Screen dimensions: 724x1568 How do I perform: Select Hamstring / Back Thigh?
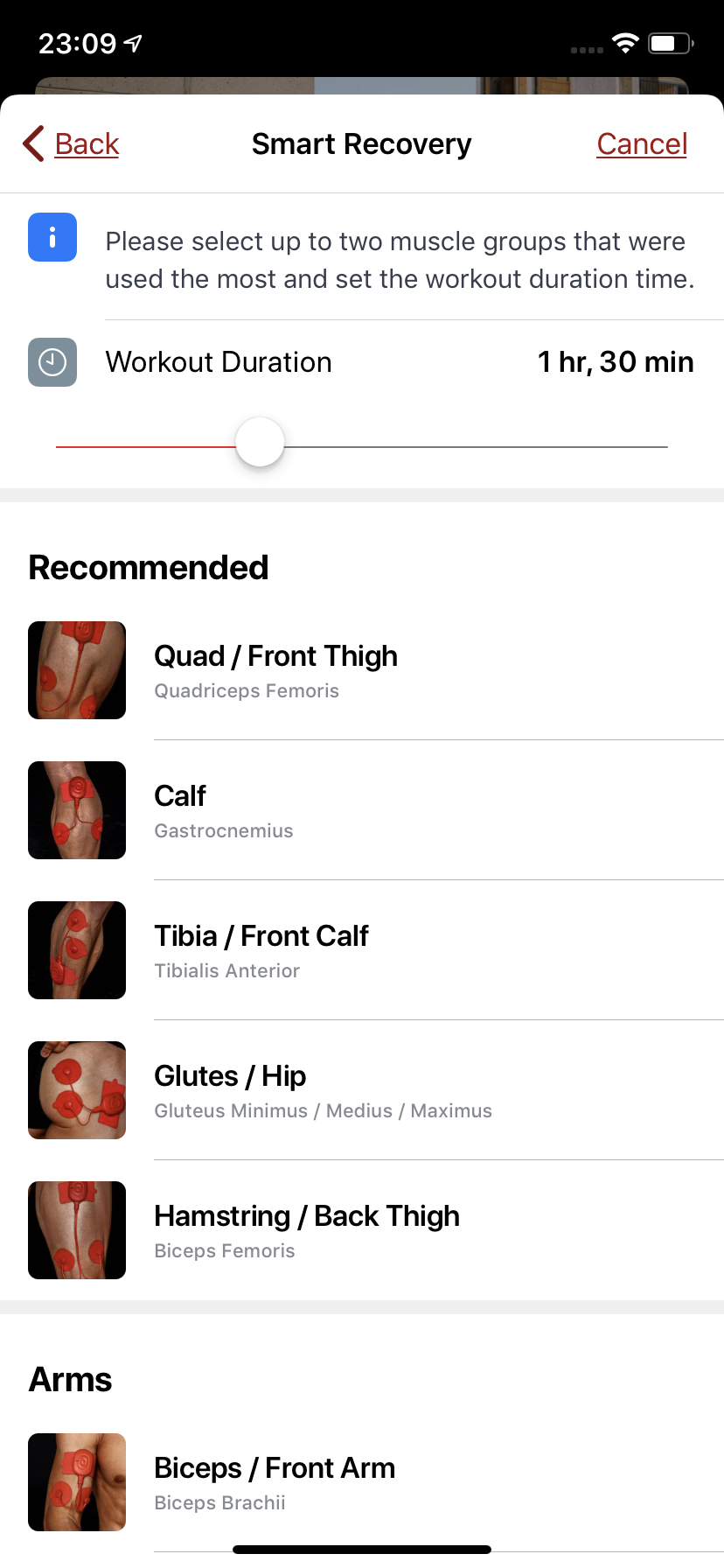tap(306, 1230)
